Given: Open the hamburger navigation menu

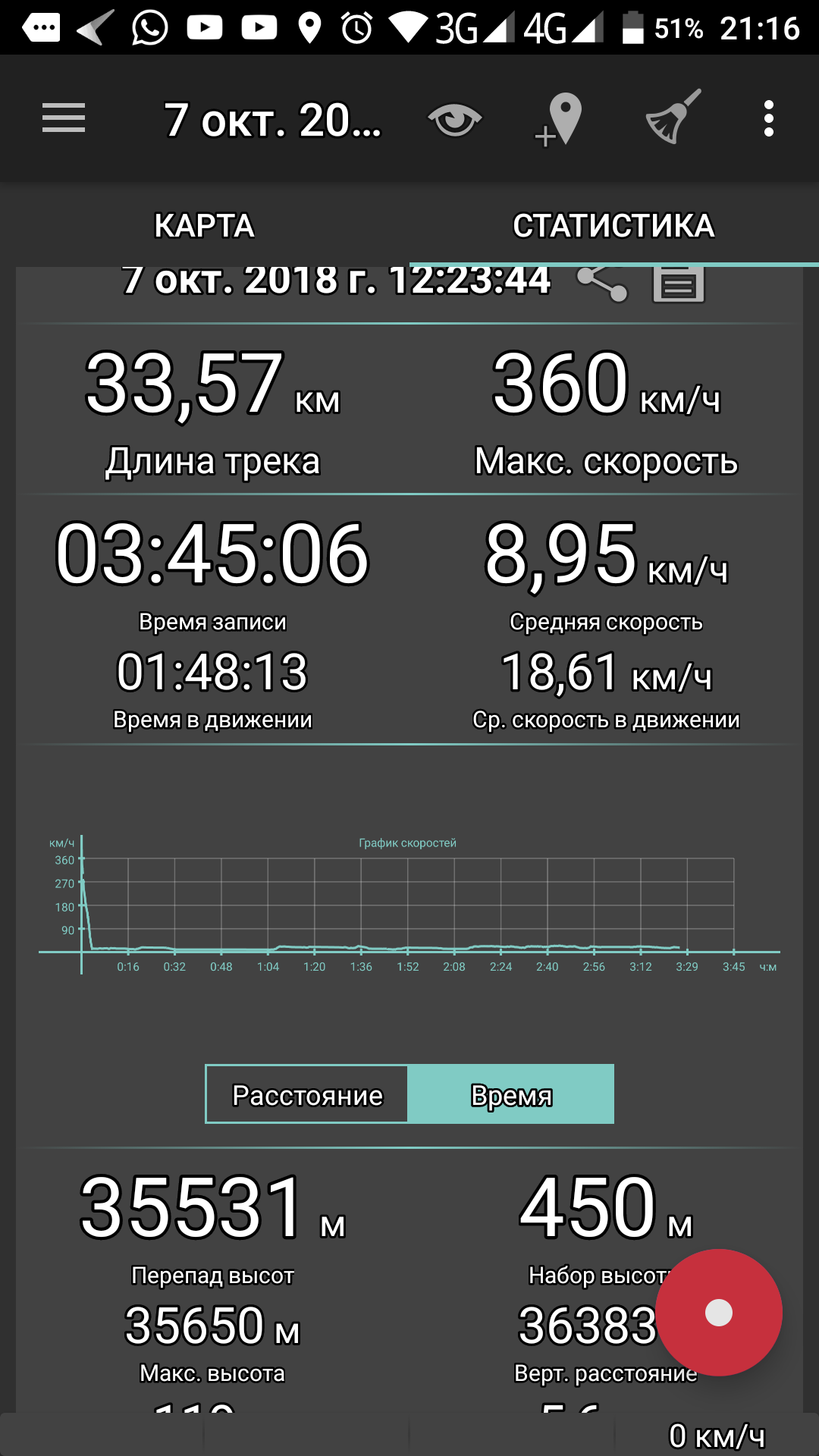Looking at the screenshot, I should click(x=64, y=119).
